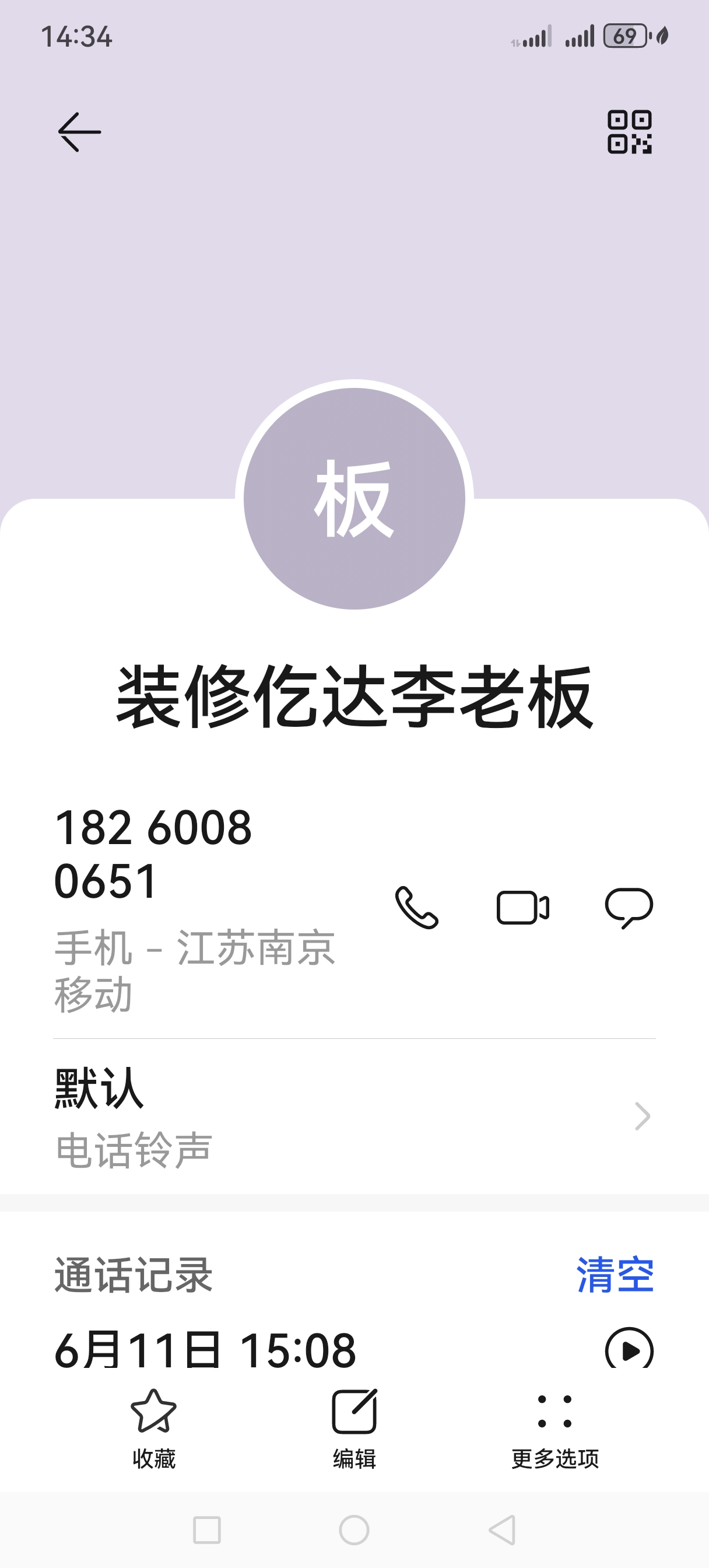Open the 电话铃声 ringtone setting

(x=354, y=1116)
